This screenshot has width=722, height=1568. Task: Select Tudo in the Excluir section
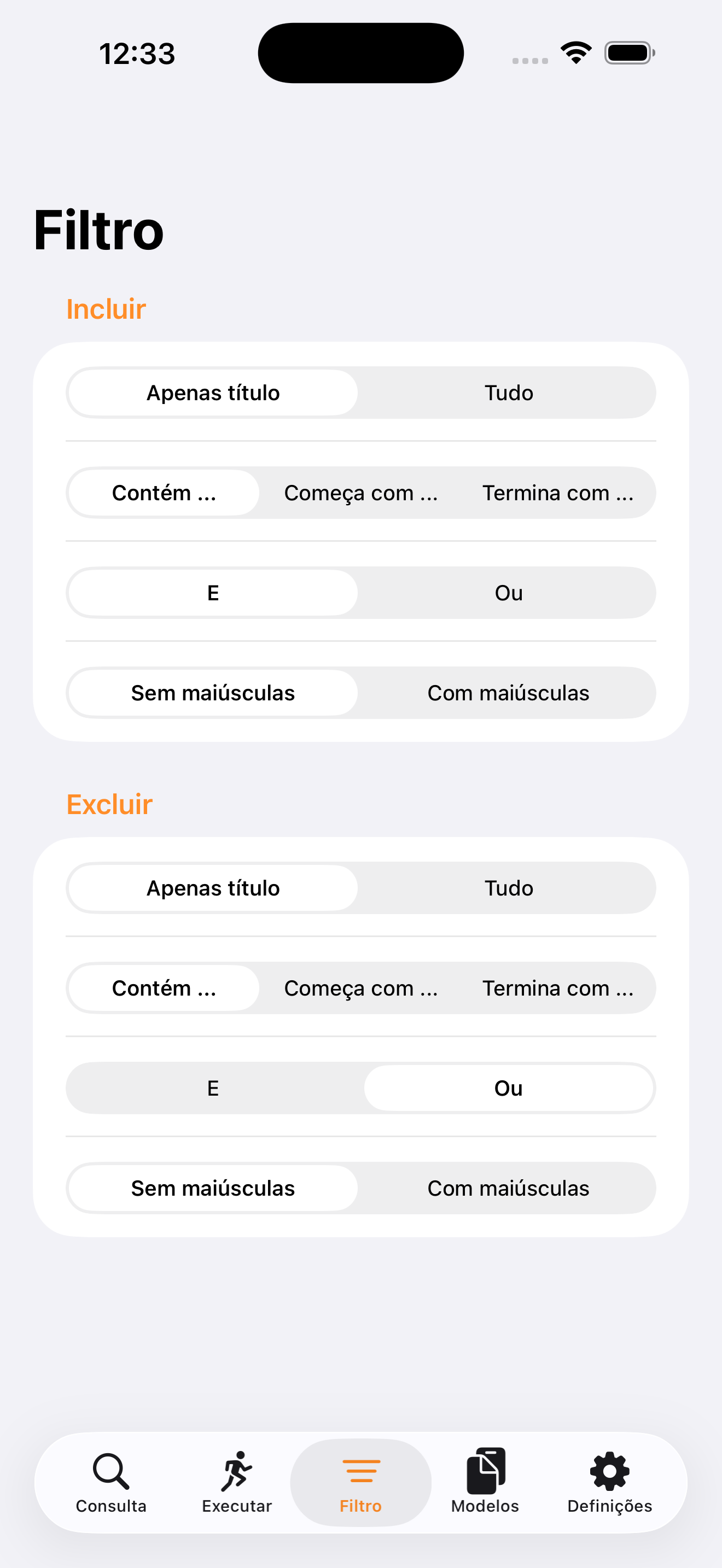coord(508,888)
